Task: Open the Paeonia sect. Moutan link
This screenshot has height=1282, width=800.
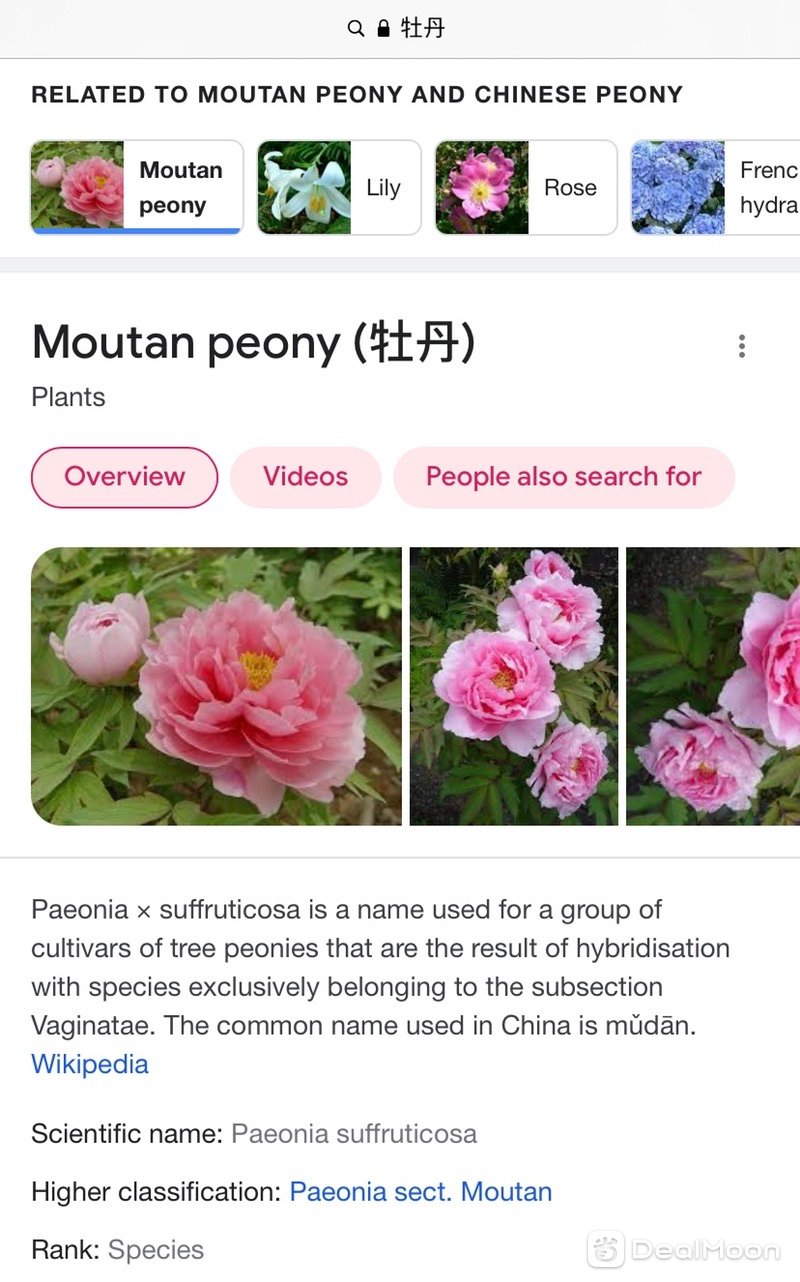Action: pyautogui.click(x=420, y=1192)
